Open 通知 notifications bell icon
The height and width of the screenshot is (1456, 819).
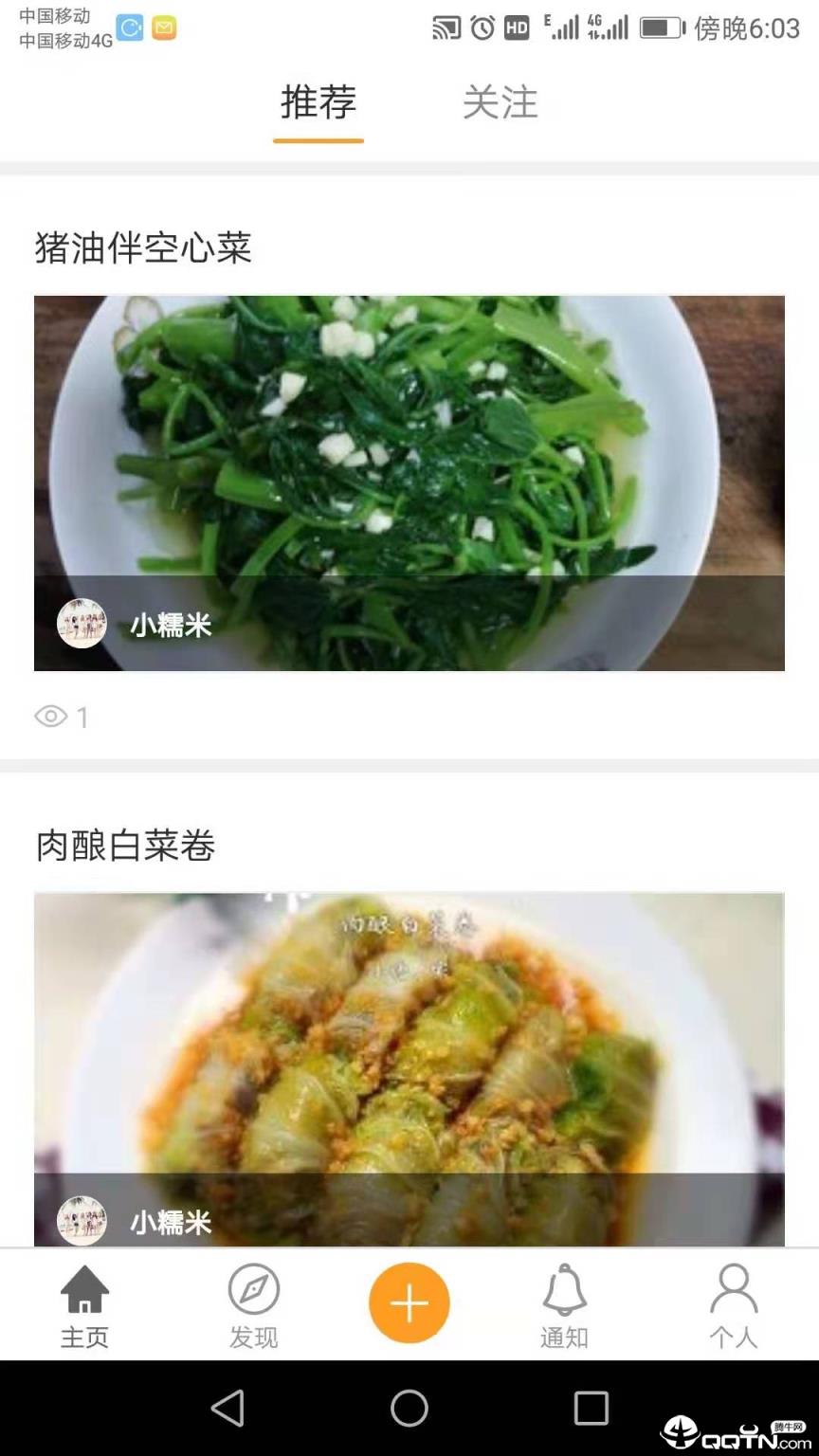(564, 1306)
